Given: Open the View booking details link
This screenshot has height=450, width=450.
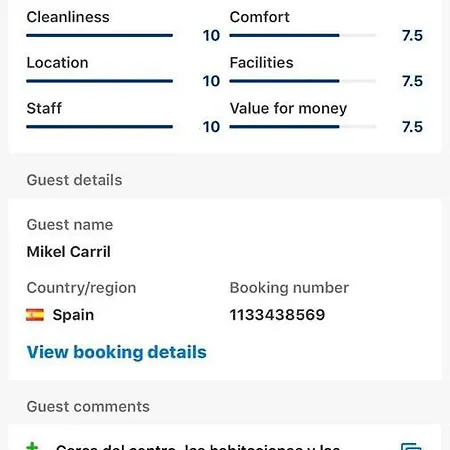Looking at the screenshot, I should pos(117,353).
